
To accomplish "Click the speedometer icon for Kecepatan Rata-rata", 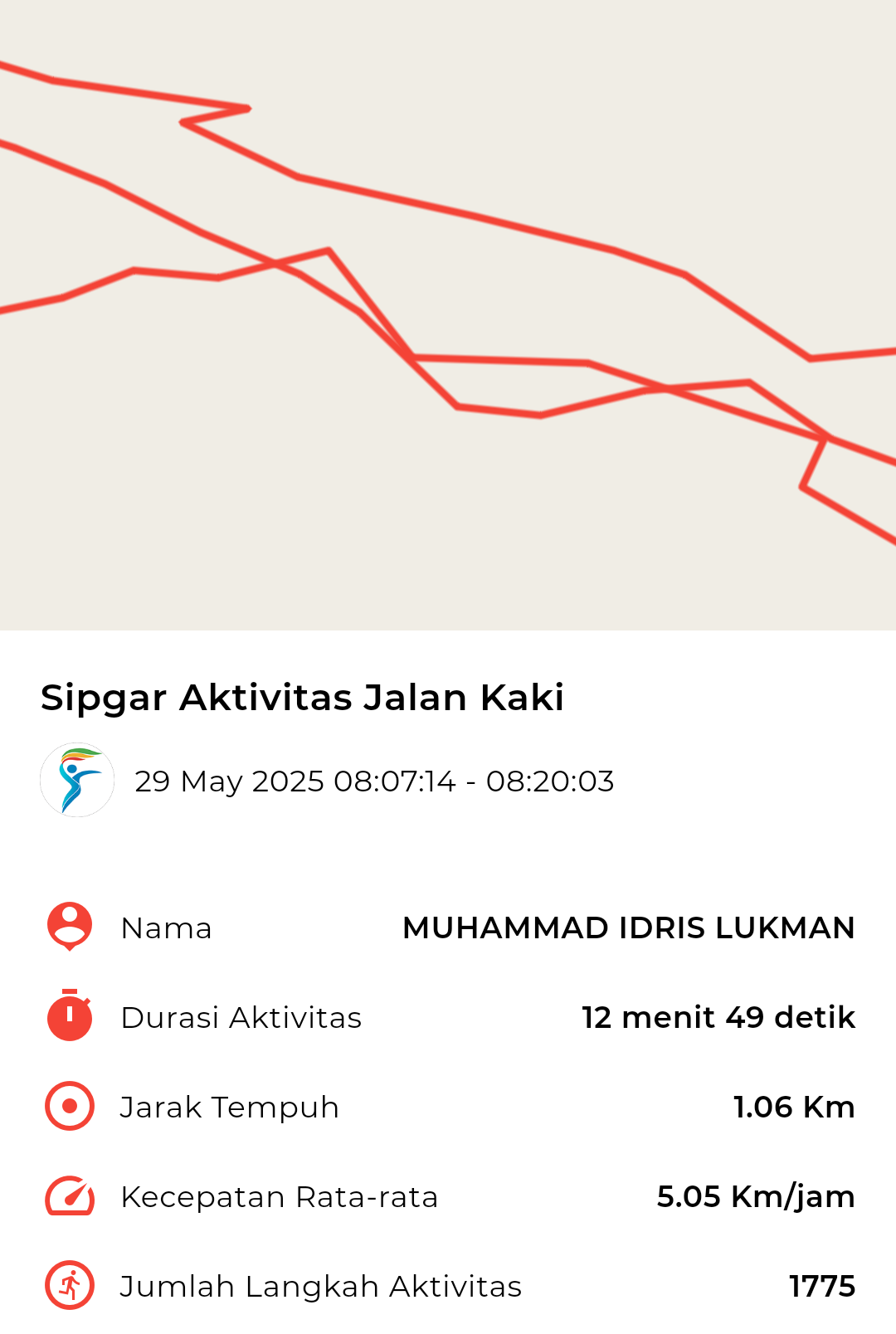I will tap(69, 1196).
